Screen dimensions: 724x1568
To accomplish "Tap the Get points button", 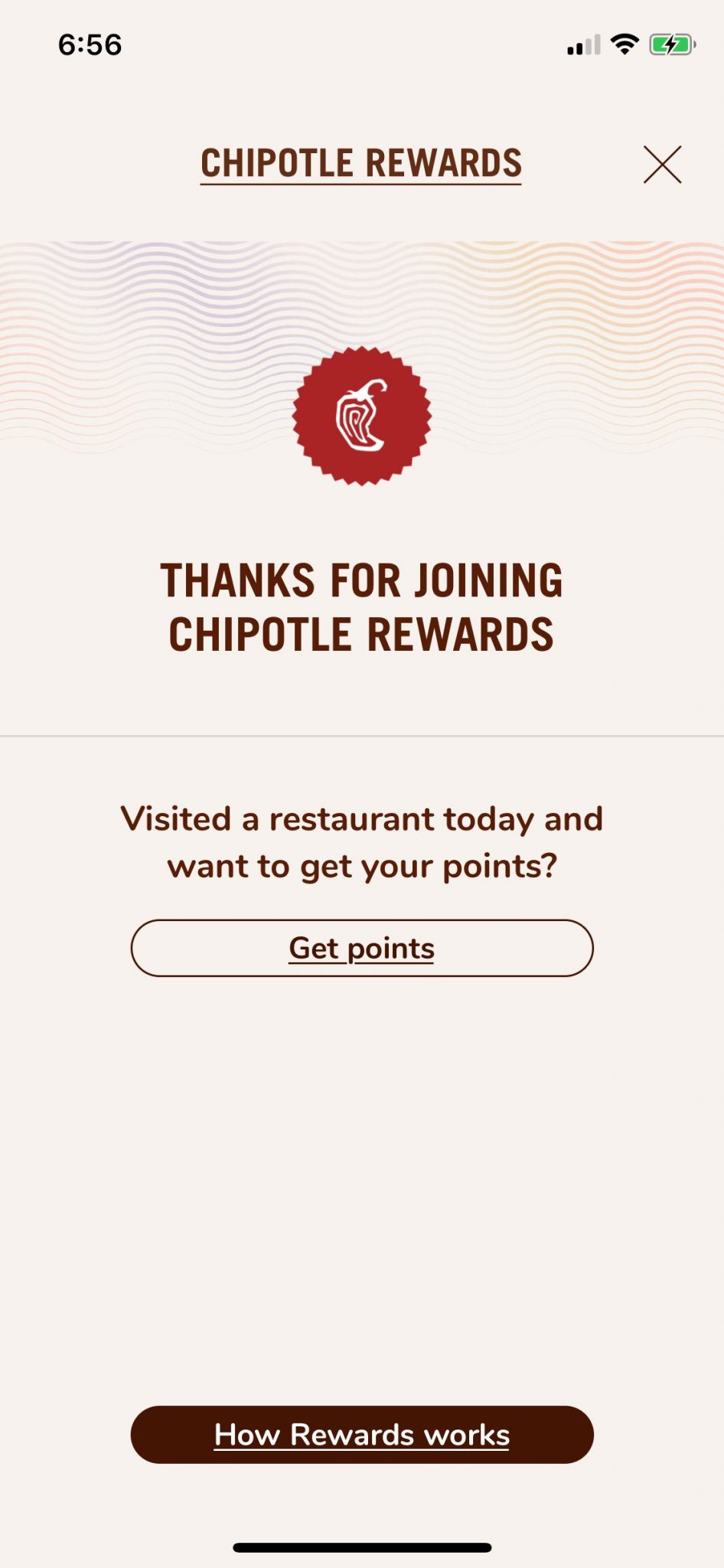I will (x=362, y=948).
